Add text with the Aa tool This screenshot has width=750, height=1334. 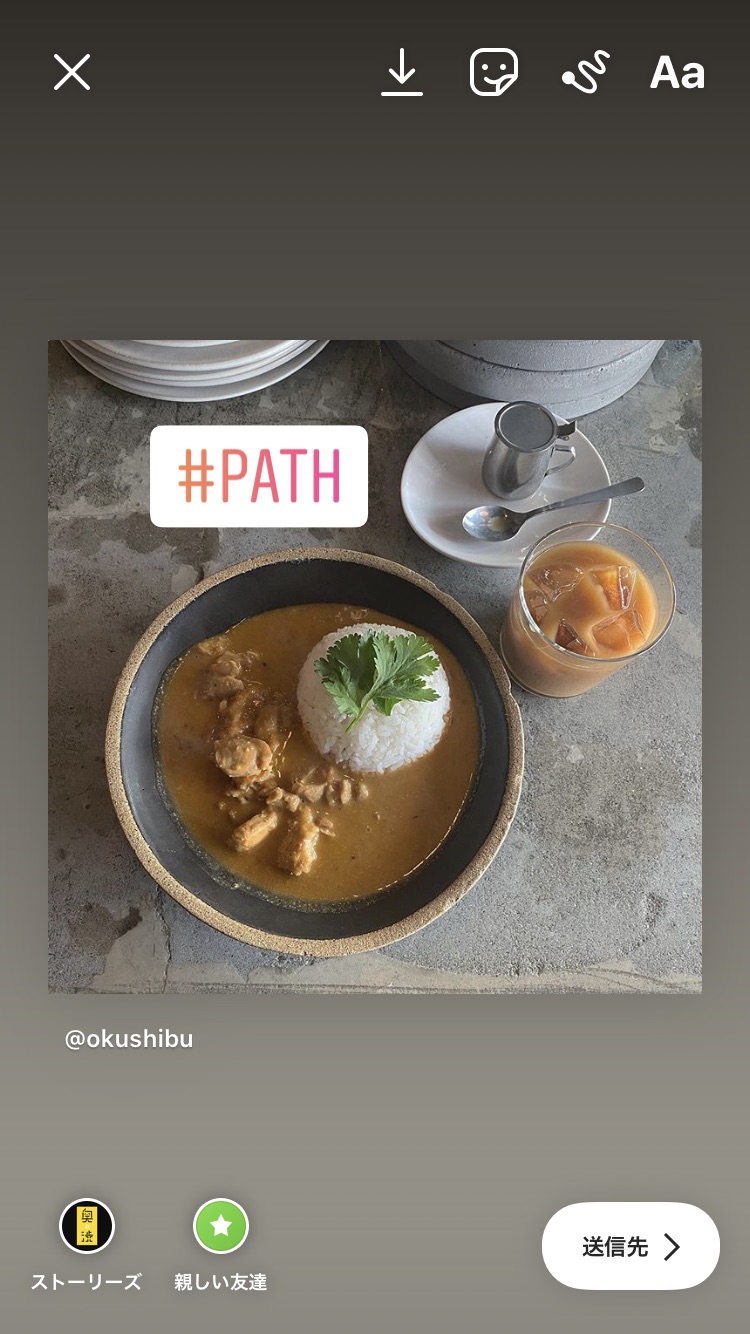[677, 73]
